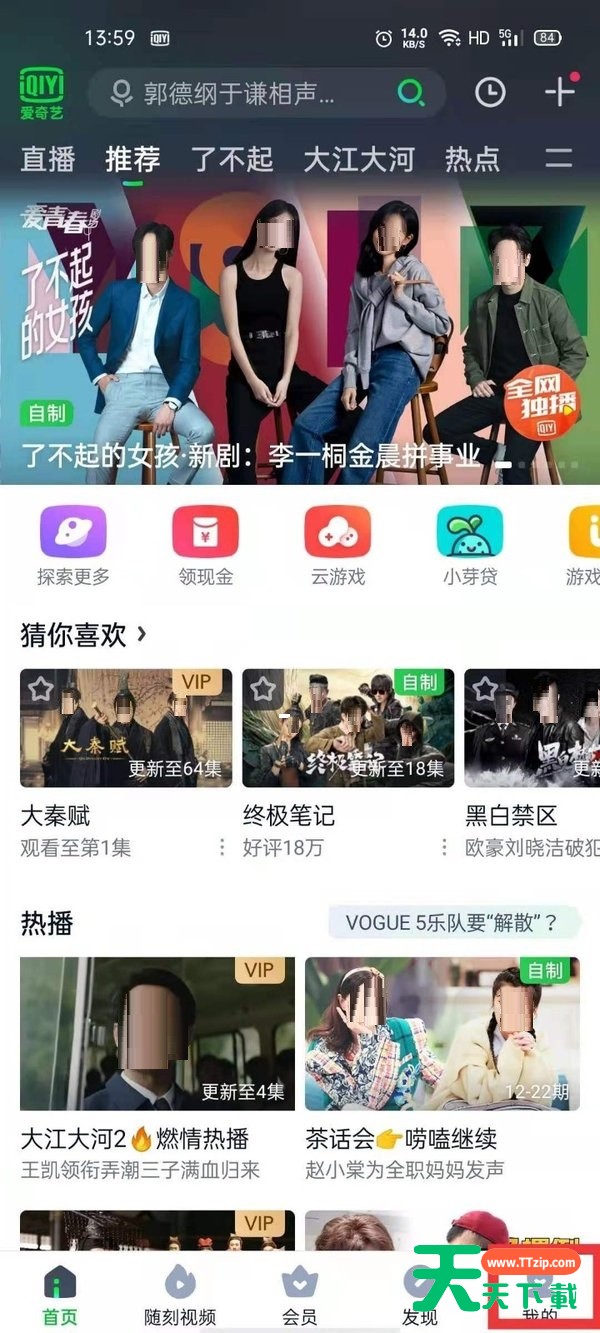Switch to the 了不起 tab
Image resolution: width=600 pixels, height=1333 pixels.
pyautogui.click(x=232, y=159)
